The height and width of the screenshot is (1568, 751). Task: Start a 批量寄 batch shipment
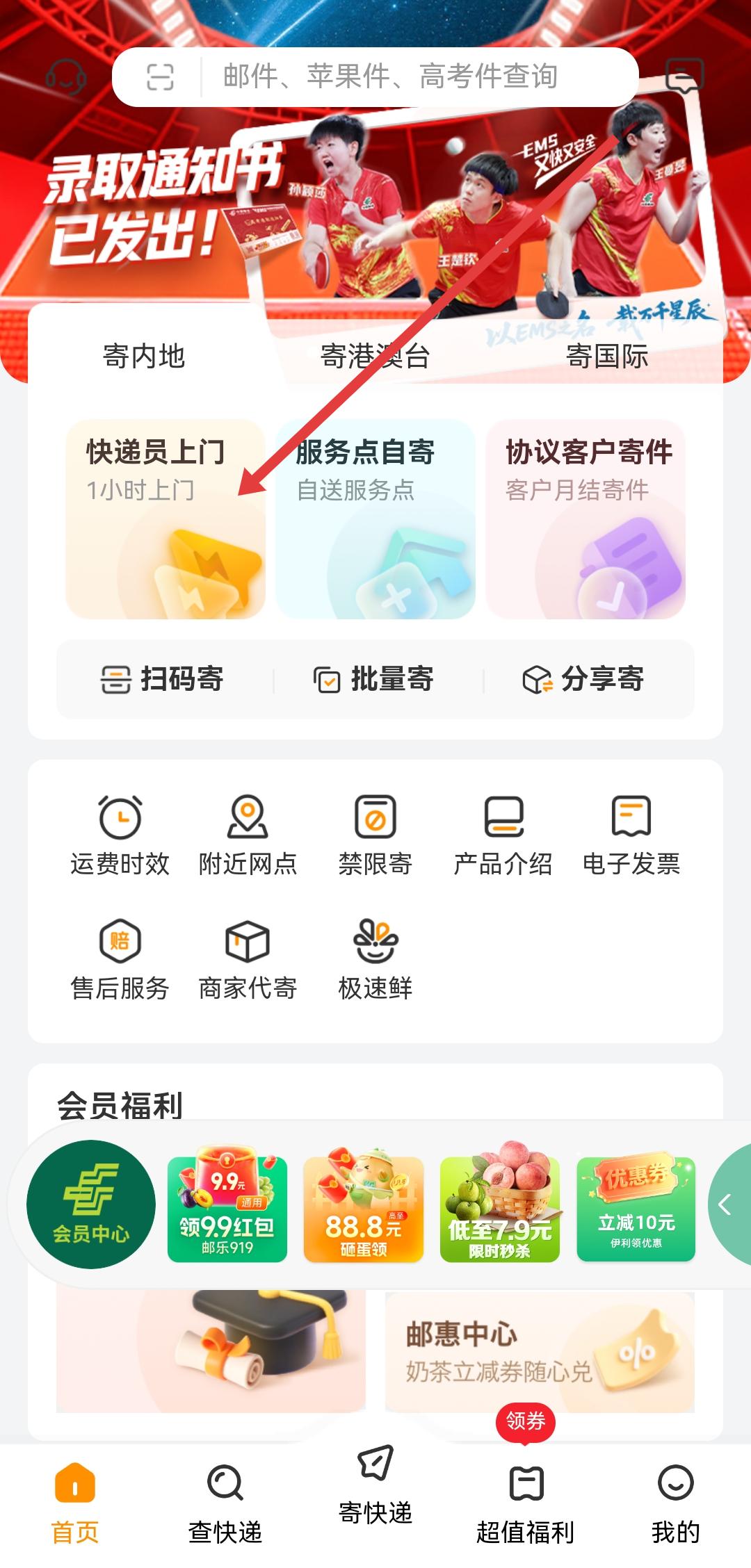point(374,679)
